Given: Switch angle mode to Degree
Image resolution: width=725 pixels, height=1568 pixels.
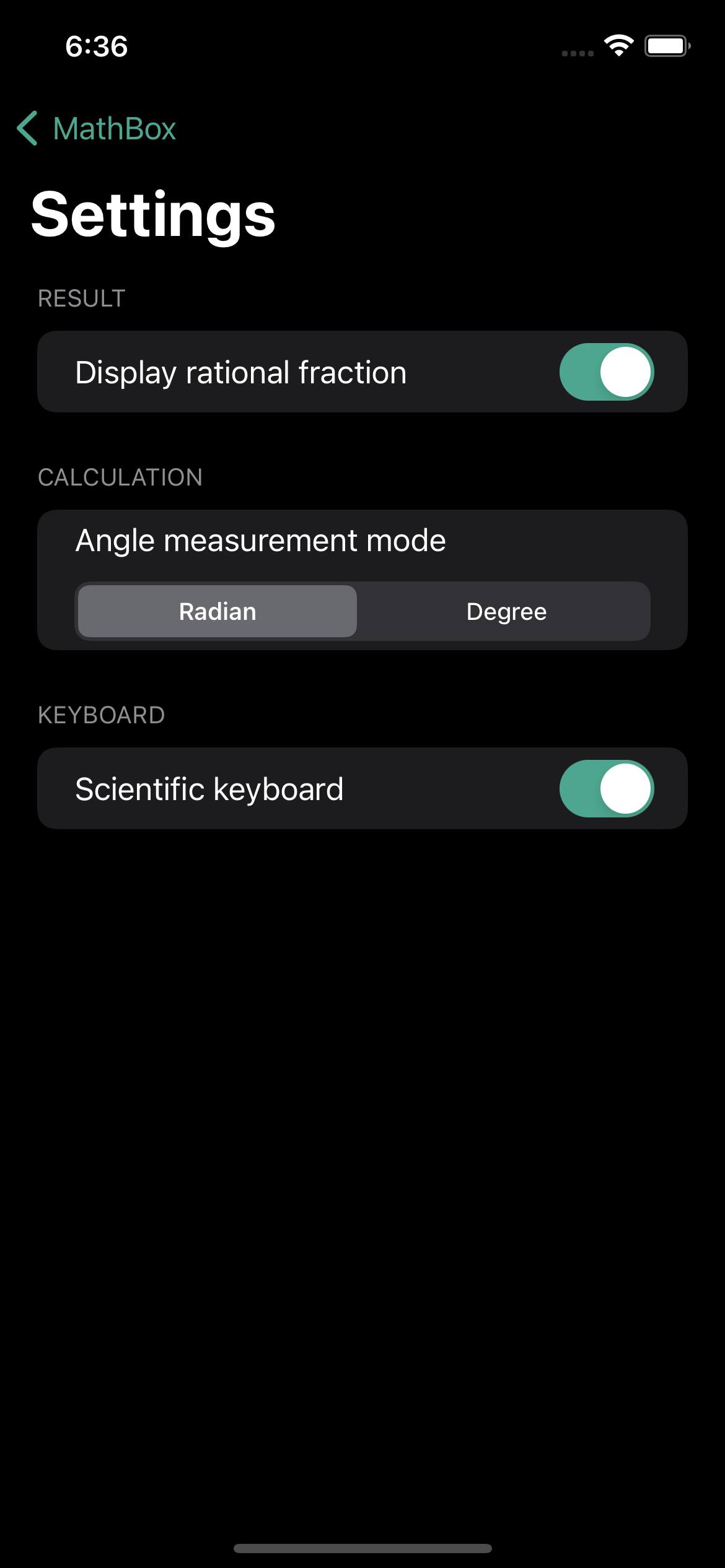Looking at the screenshot, I should [x=506, y=611].
